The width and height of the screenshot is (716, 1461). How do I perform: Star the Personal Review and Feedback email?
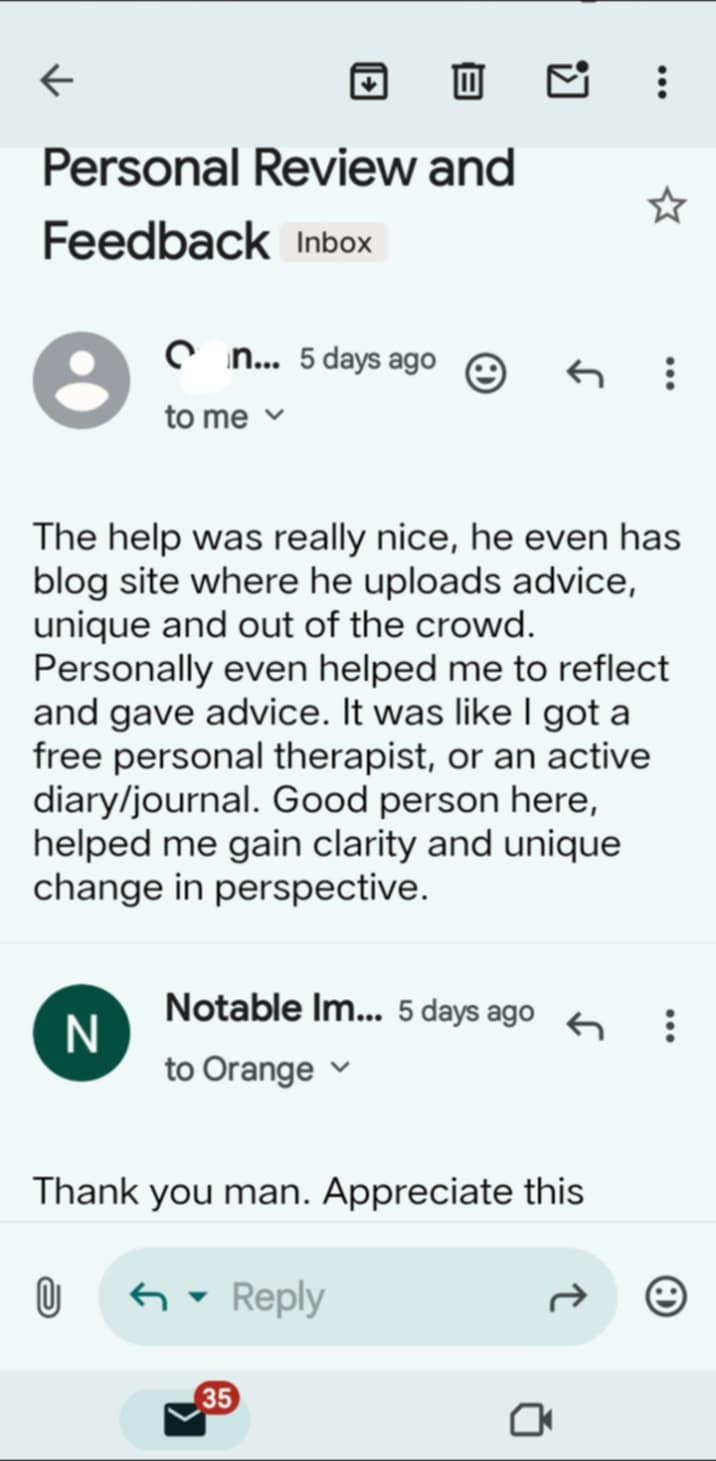click(x=666, y=207)
